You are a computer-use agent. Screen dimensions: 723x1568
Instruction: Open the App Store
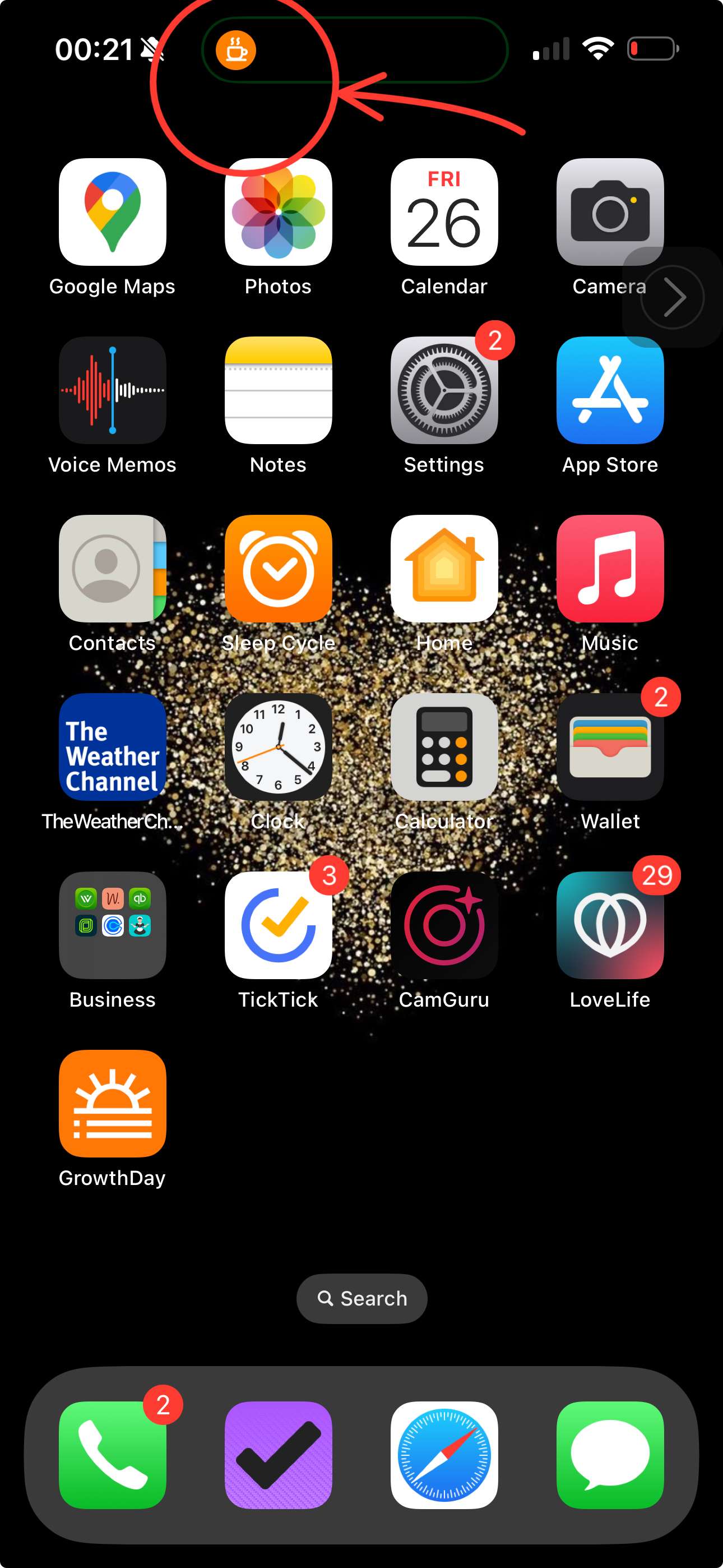click(x=610, y=390)
